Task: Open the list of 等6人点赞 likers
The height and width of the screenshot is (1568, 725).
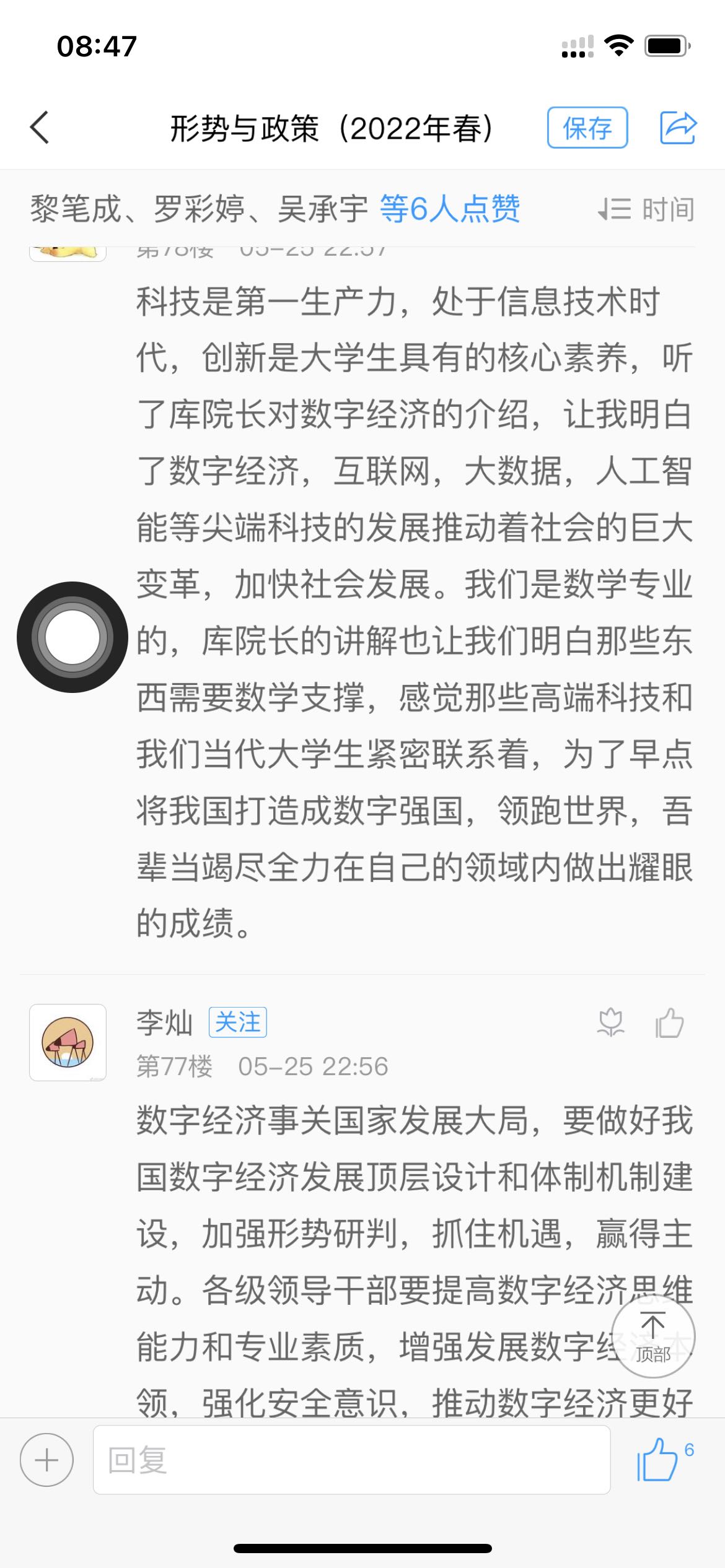Action: coord(449,209)
